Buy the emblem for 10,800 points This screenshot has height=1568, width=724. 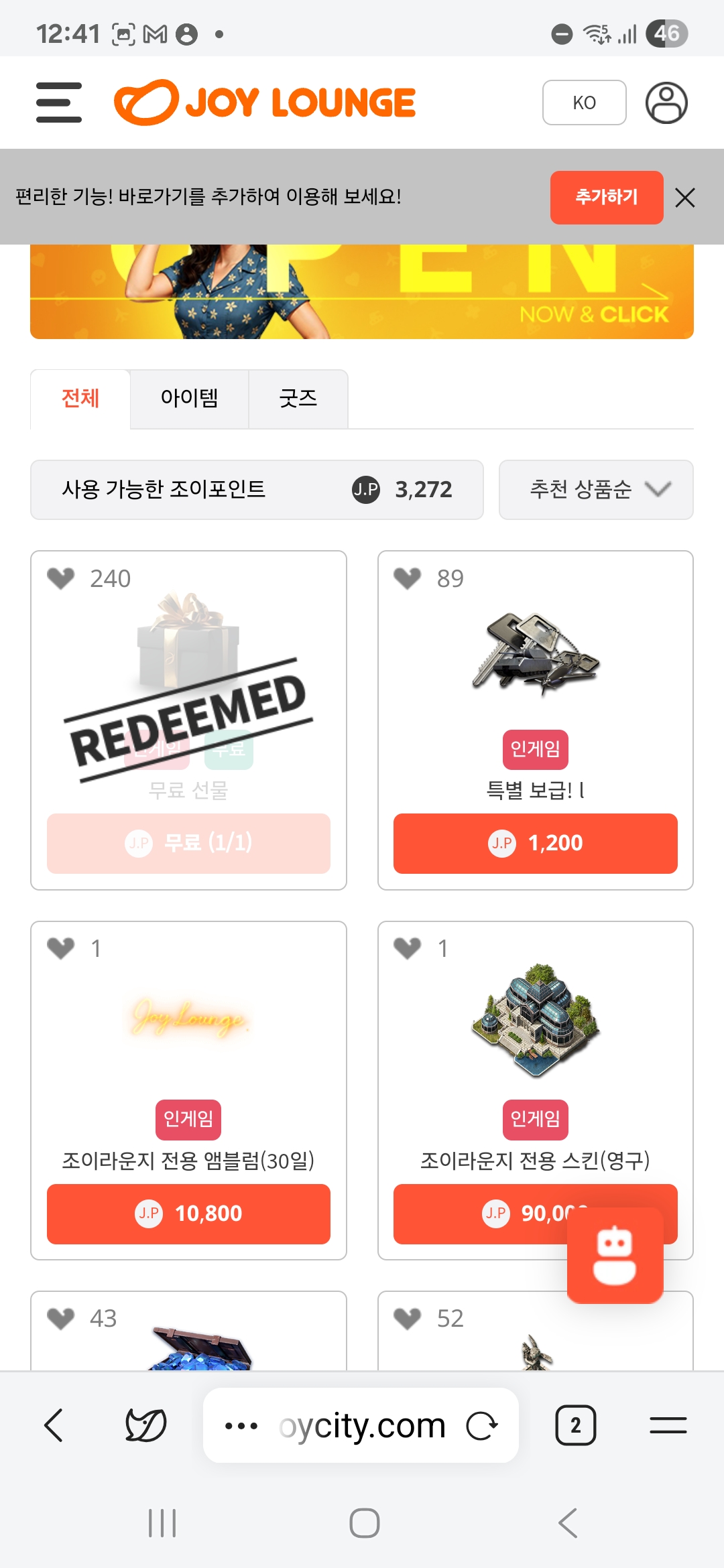click(x=188, y=1214)
